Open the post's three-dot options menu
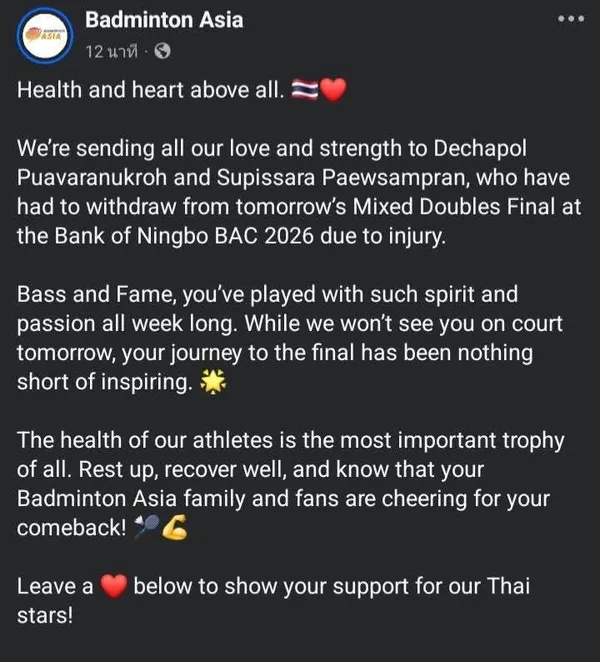The image size is (600, 662). click(569, 19)
